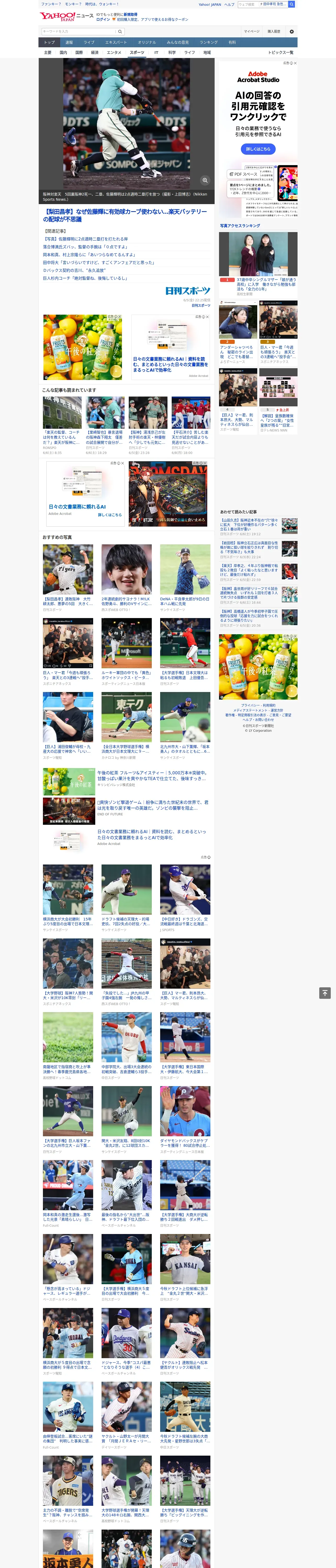Open the settings gear icon

(x=292, y=31)
